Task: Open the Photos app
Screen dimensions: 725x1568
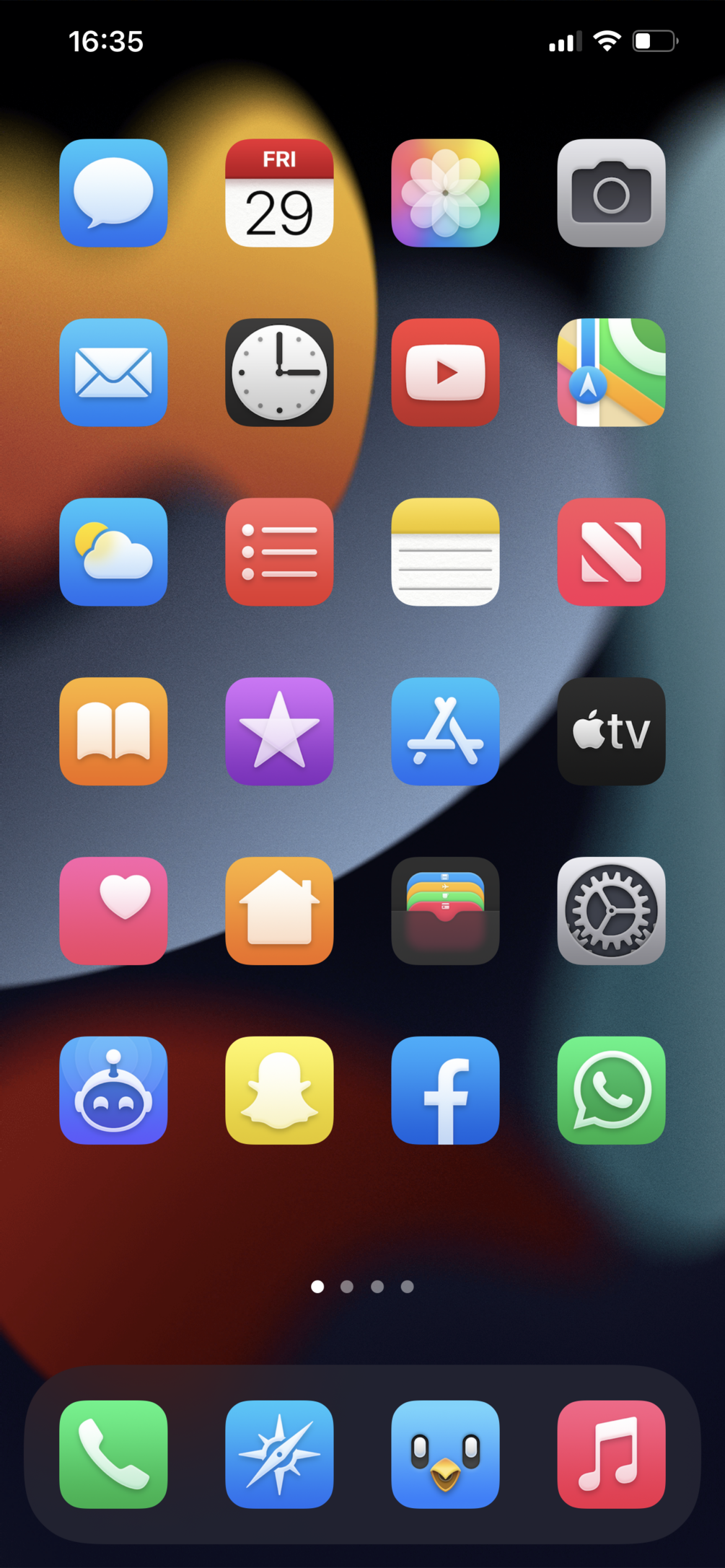Action: 445,193
